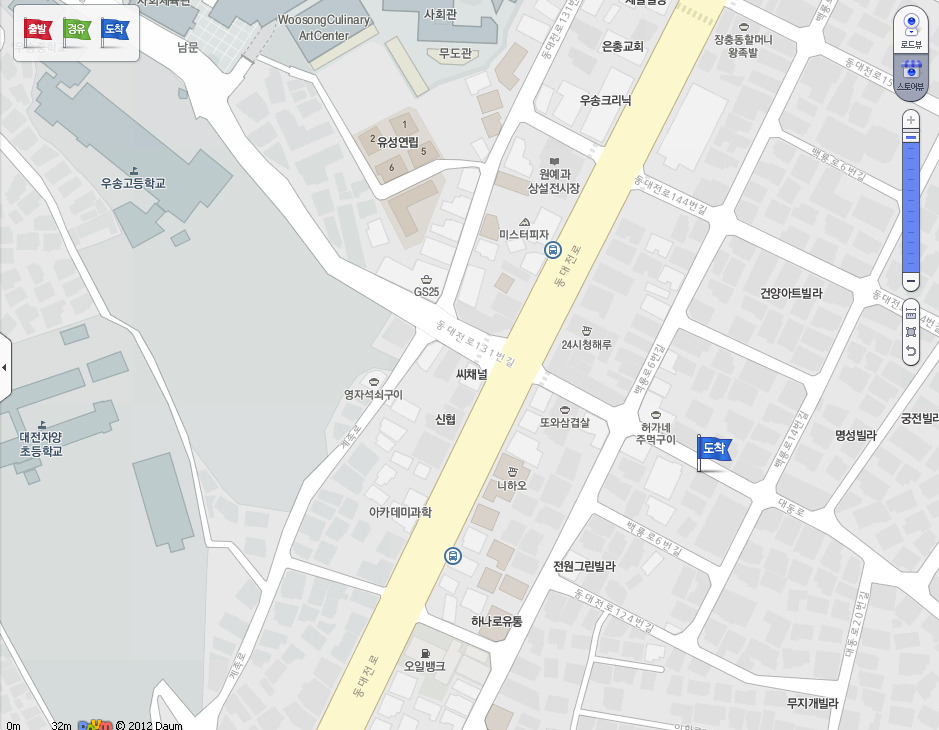Zoom in with the plus button
939x730 pixels.
tap(910, 119)
